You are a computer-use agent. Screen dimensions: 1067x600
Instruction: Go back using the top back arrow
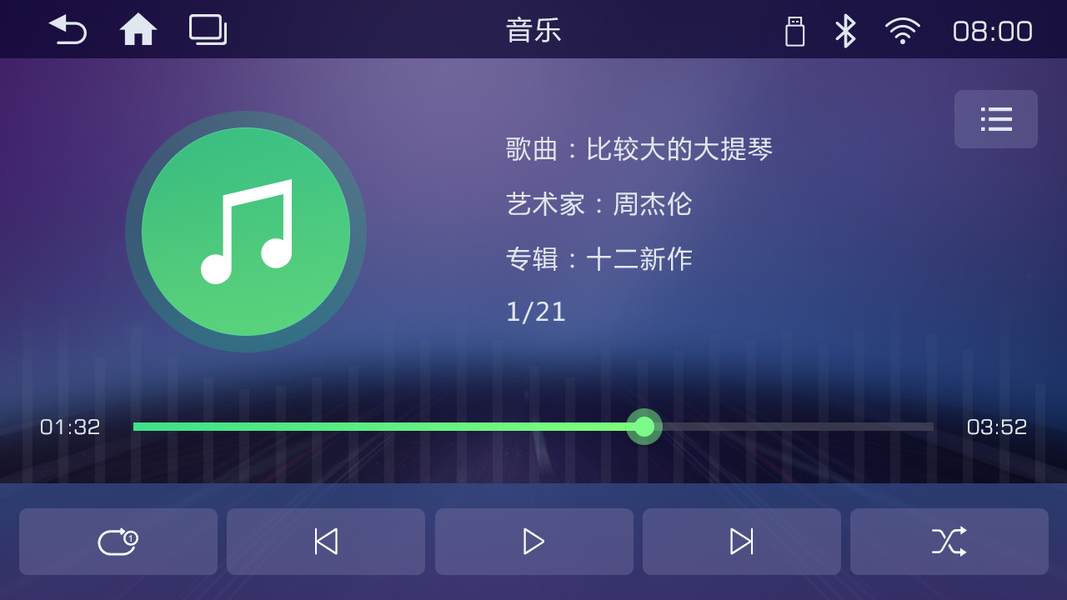point(68,30)
